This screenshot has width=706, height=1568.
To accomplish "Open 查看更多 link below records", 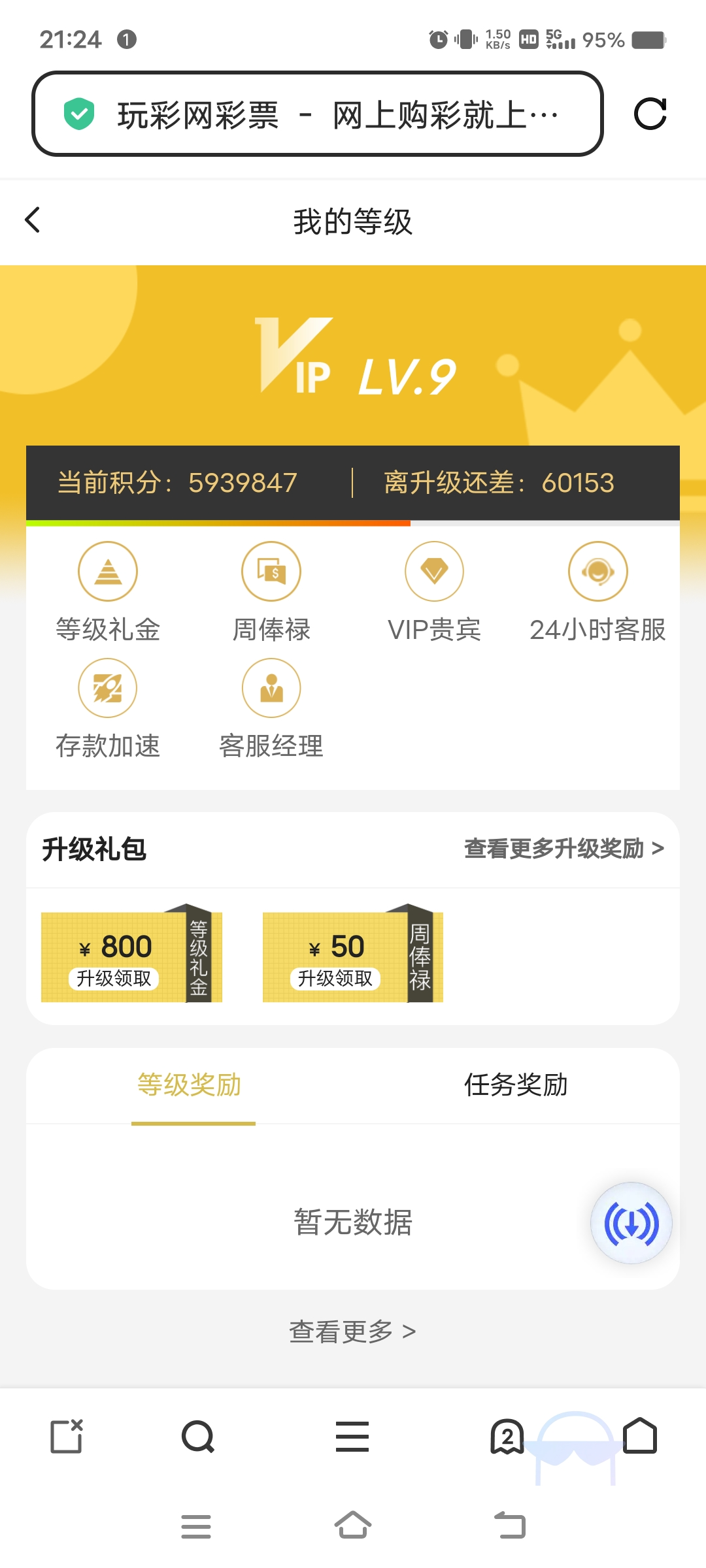I will pyautogui.click(x=352, y=1331).
